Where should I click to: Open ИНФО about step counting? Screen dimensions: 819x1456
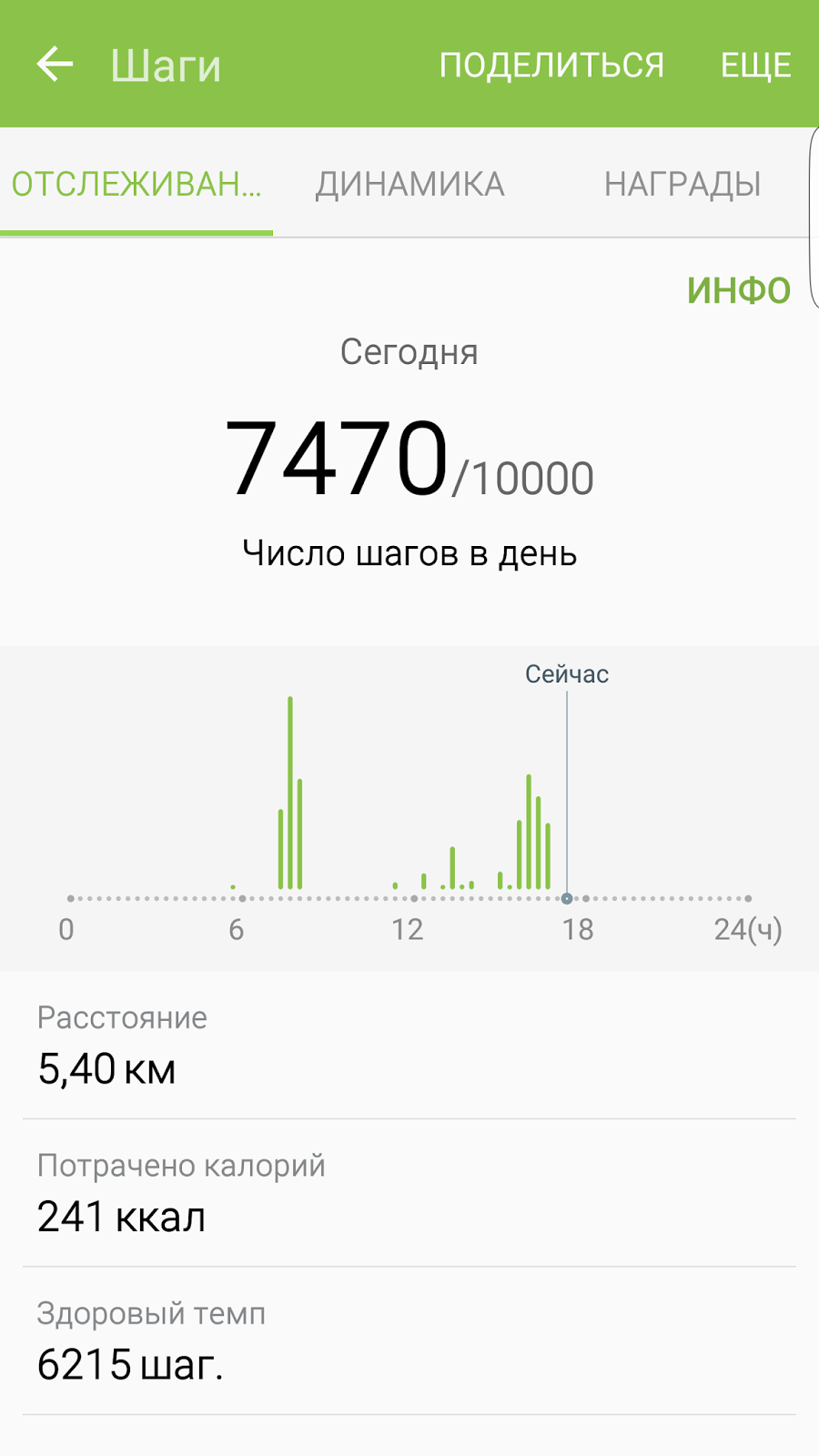[739, 291]
